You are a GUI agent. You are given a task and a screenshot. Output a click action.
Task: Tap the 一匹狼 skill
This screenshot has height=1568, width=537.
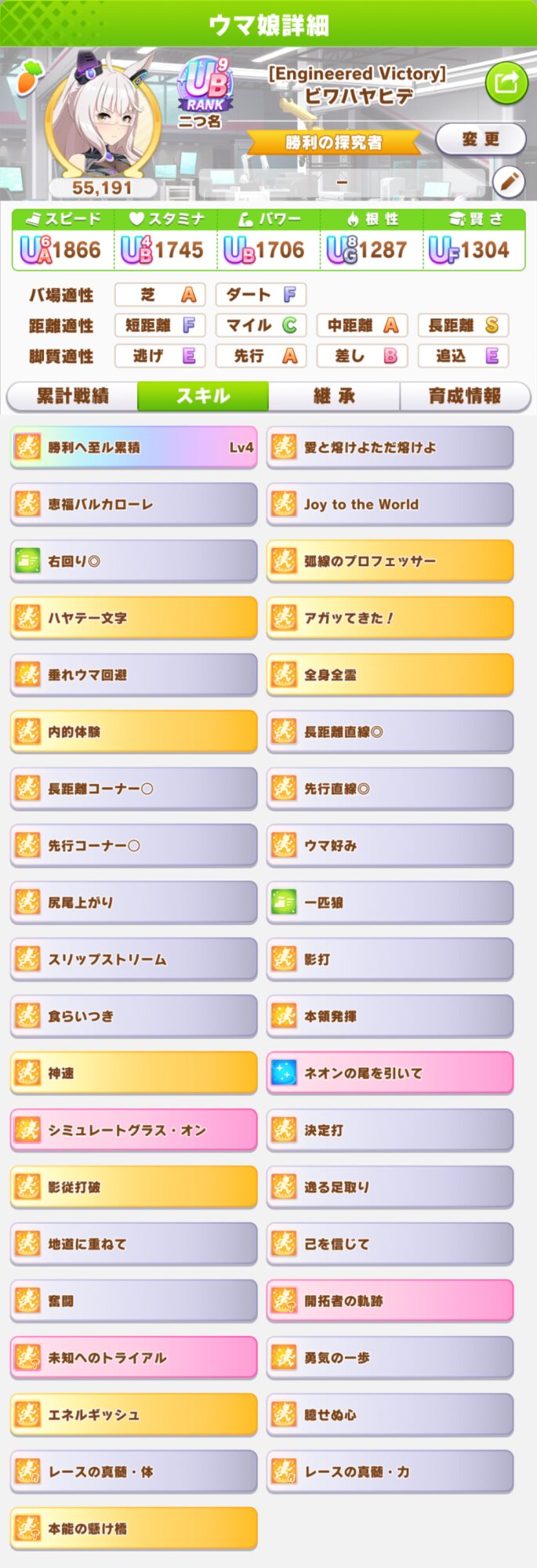[390, 902]
